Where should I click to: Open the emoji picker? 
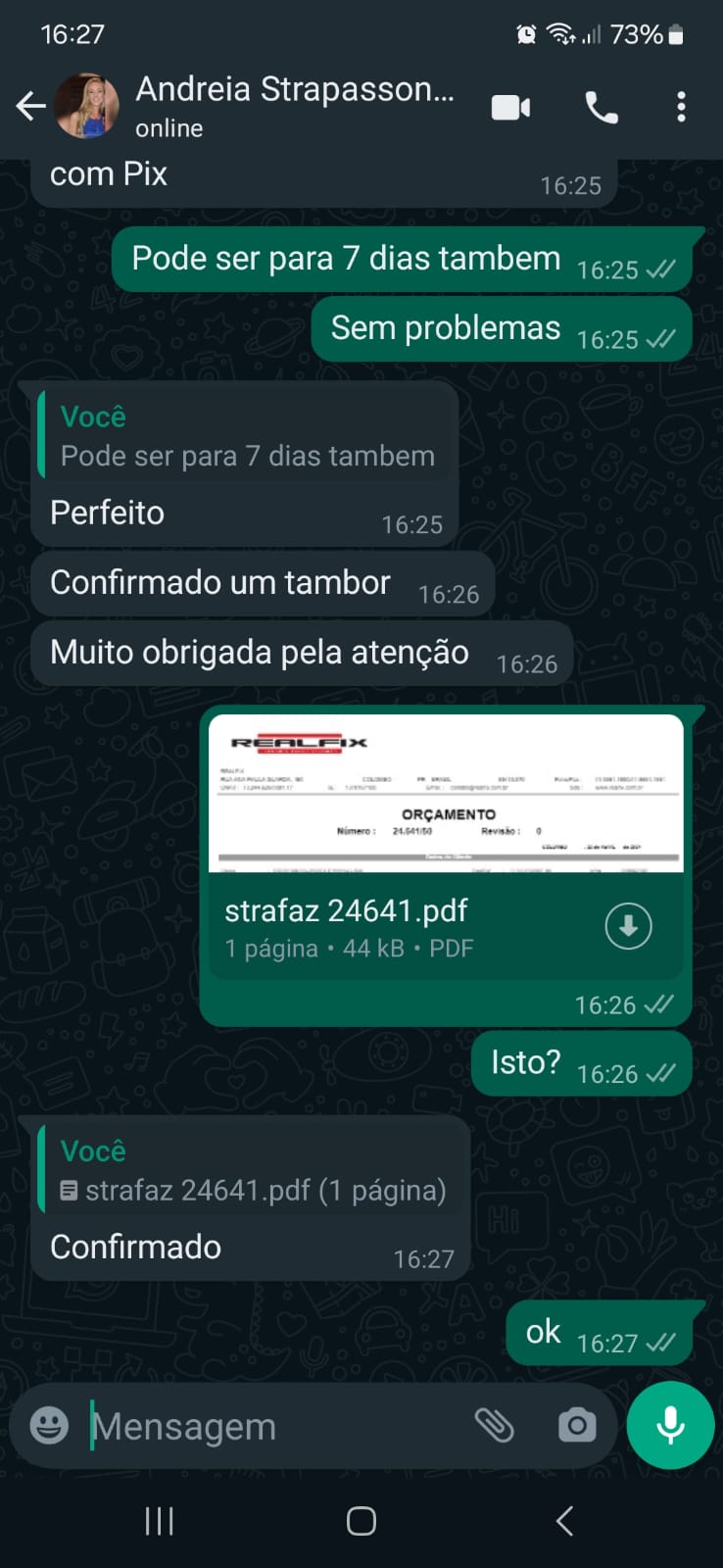point(49,1425)
